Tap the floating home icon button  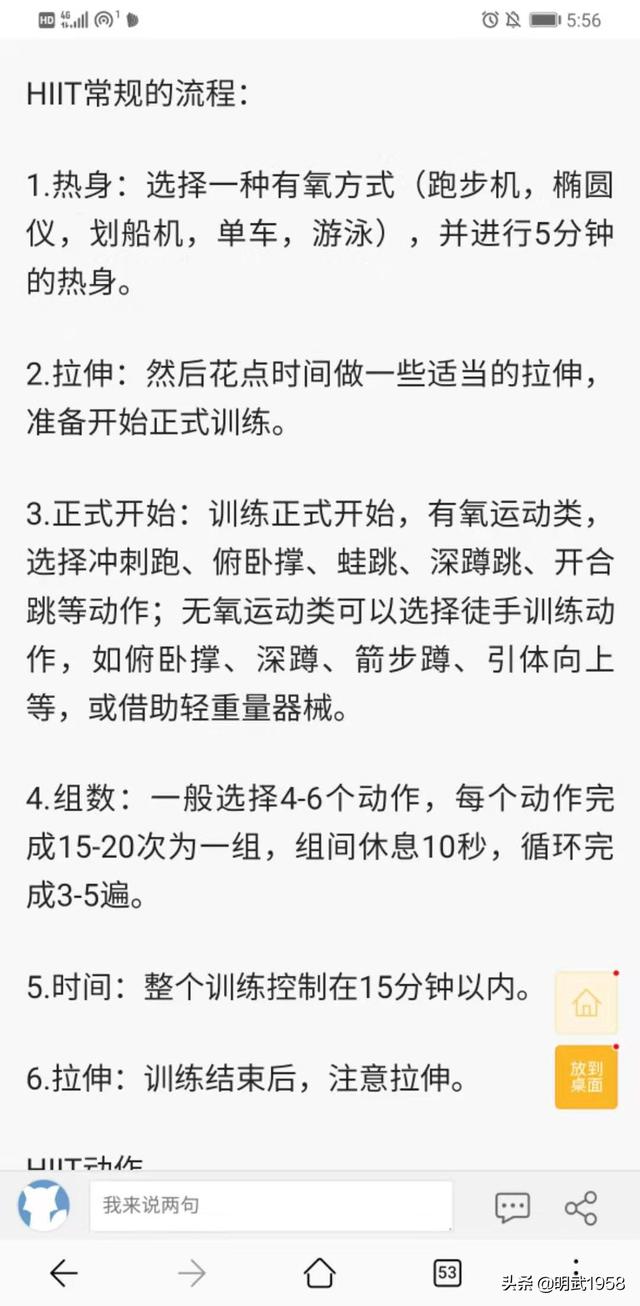(586, 1003)
